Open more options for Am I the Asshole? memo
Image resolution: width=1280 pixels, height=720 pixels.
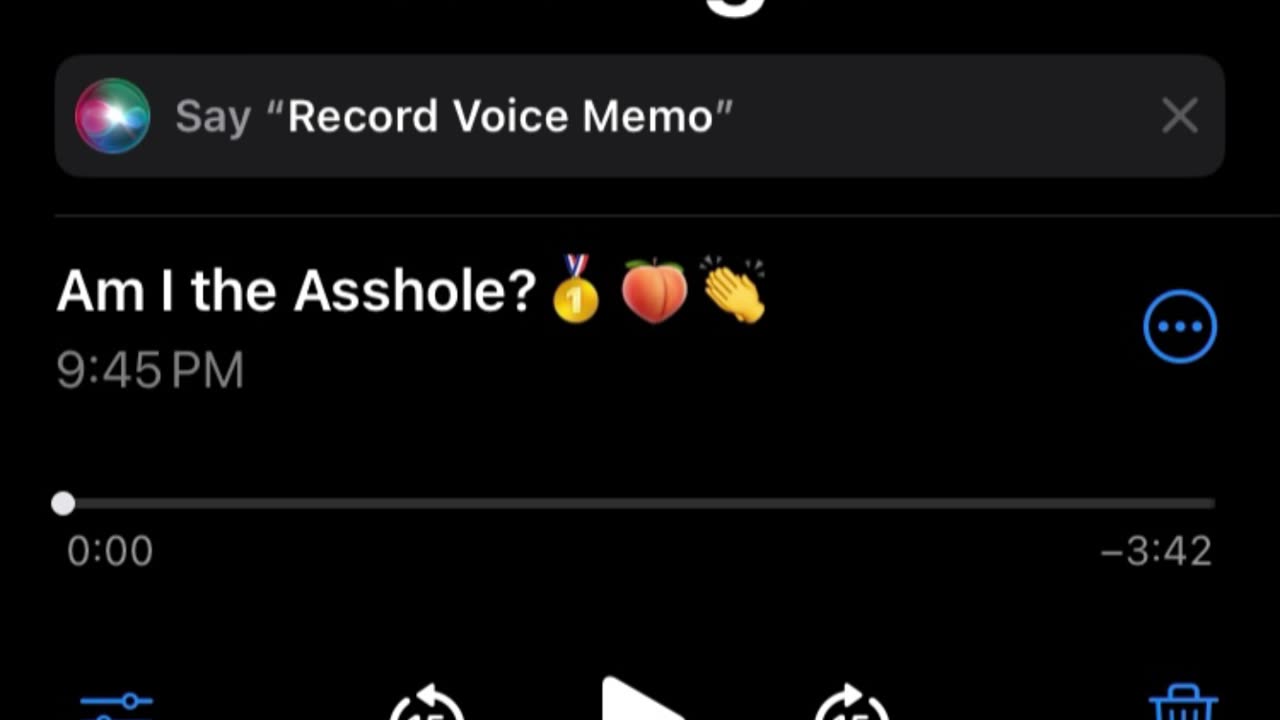[1180, 327]
